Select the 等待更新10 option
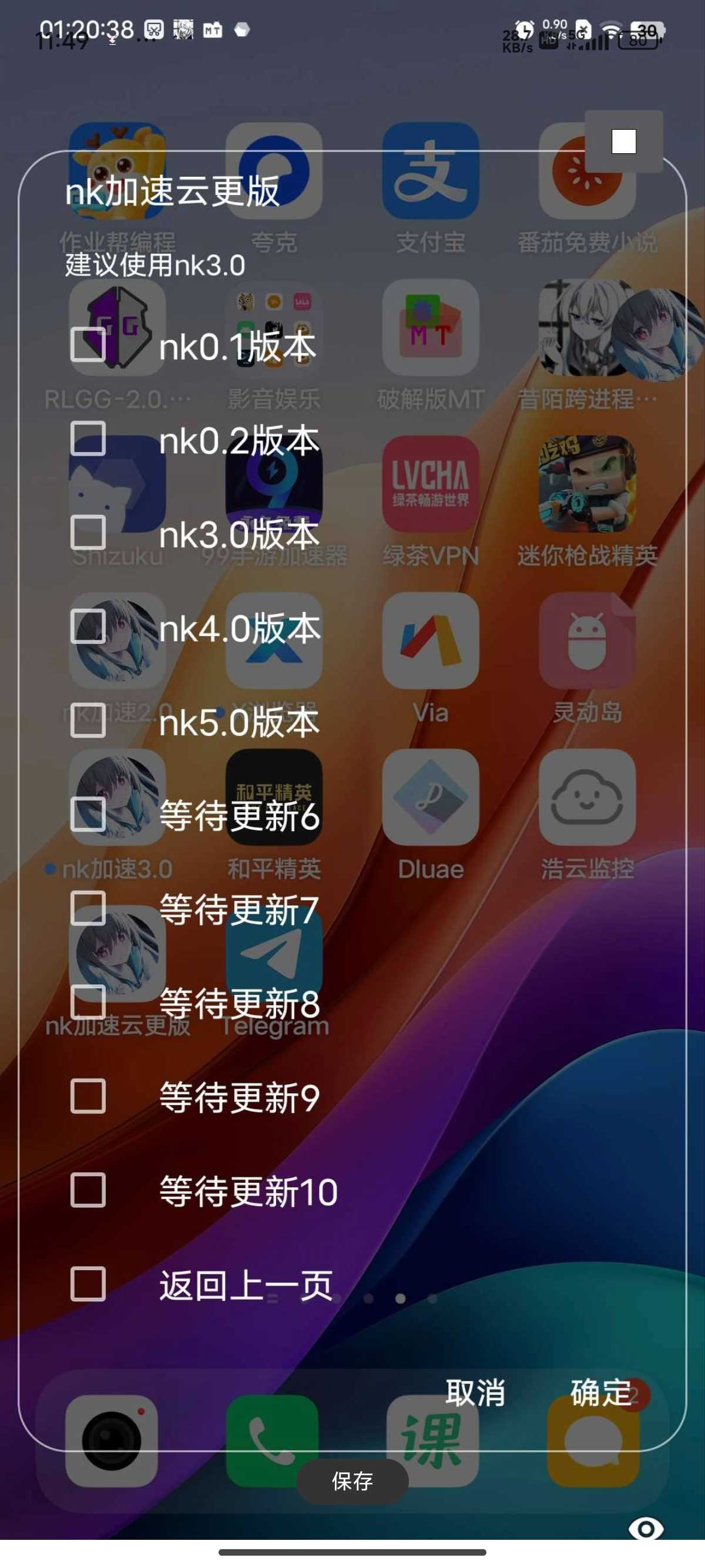This screenshot has width=705, height=1568. [88, 1190]
